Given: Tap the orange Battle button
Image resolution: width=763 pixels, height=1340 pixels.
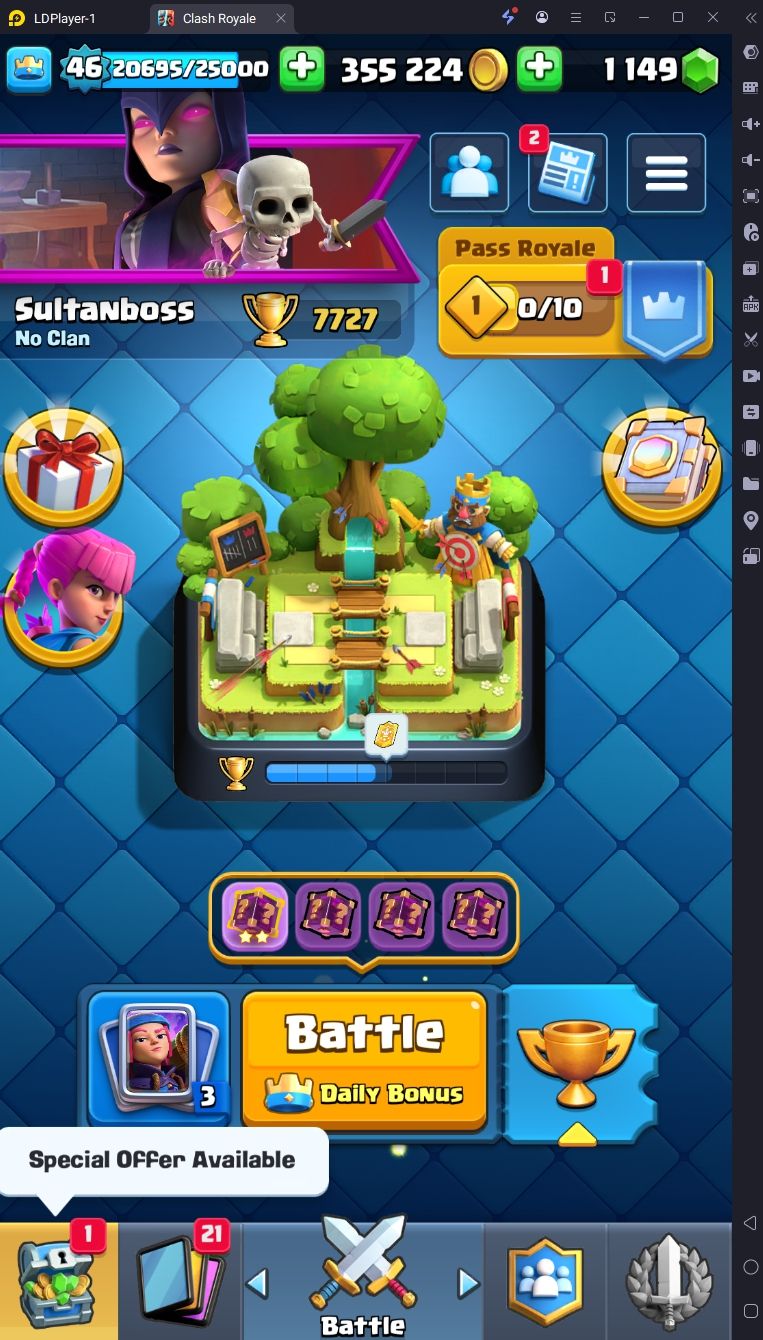Looking at the screenshot, I should [x=364, y=1060].
